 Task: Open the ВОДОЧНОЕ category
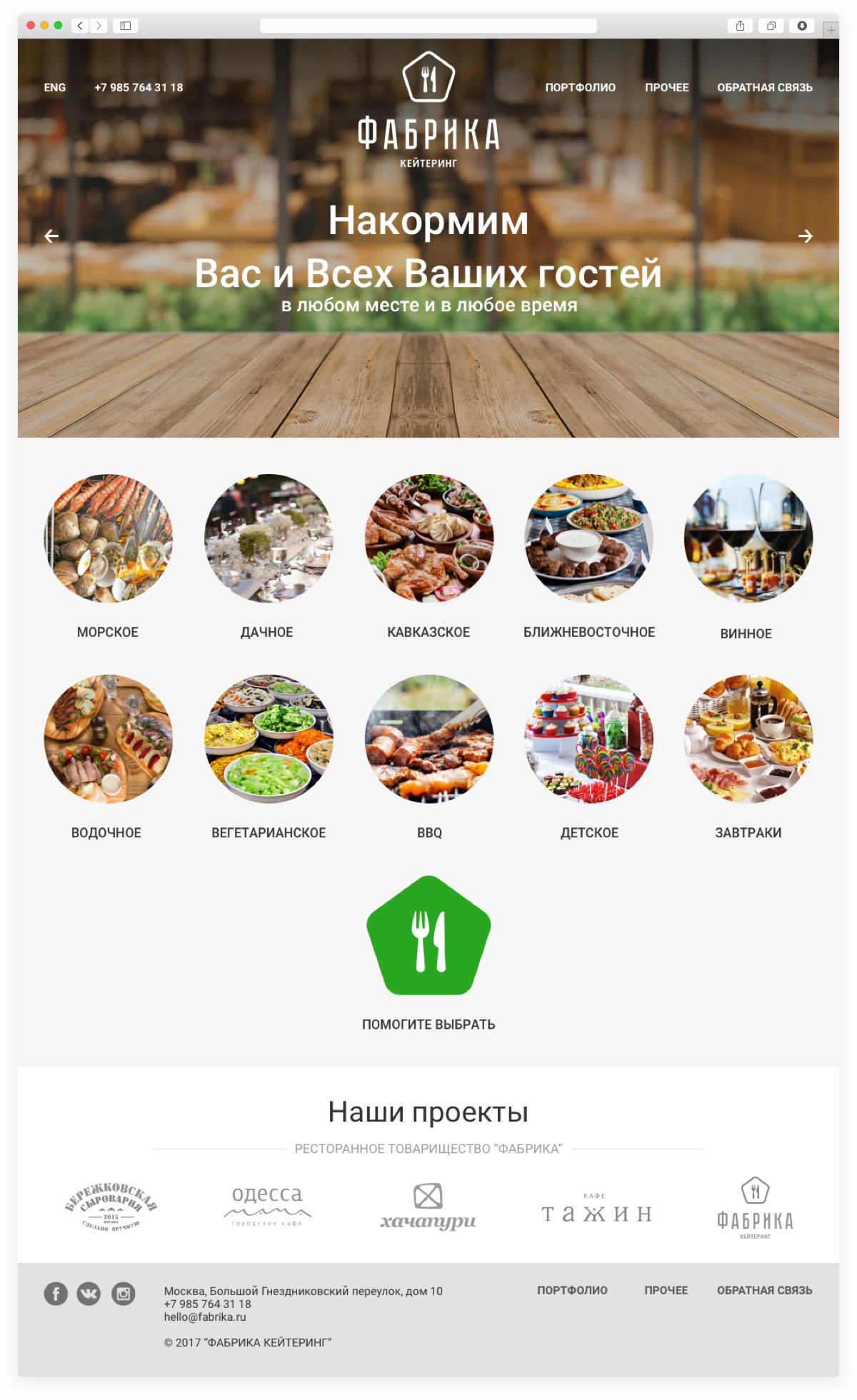click(x=108, y=739)
